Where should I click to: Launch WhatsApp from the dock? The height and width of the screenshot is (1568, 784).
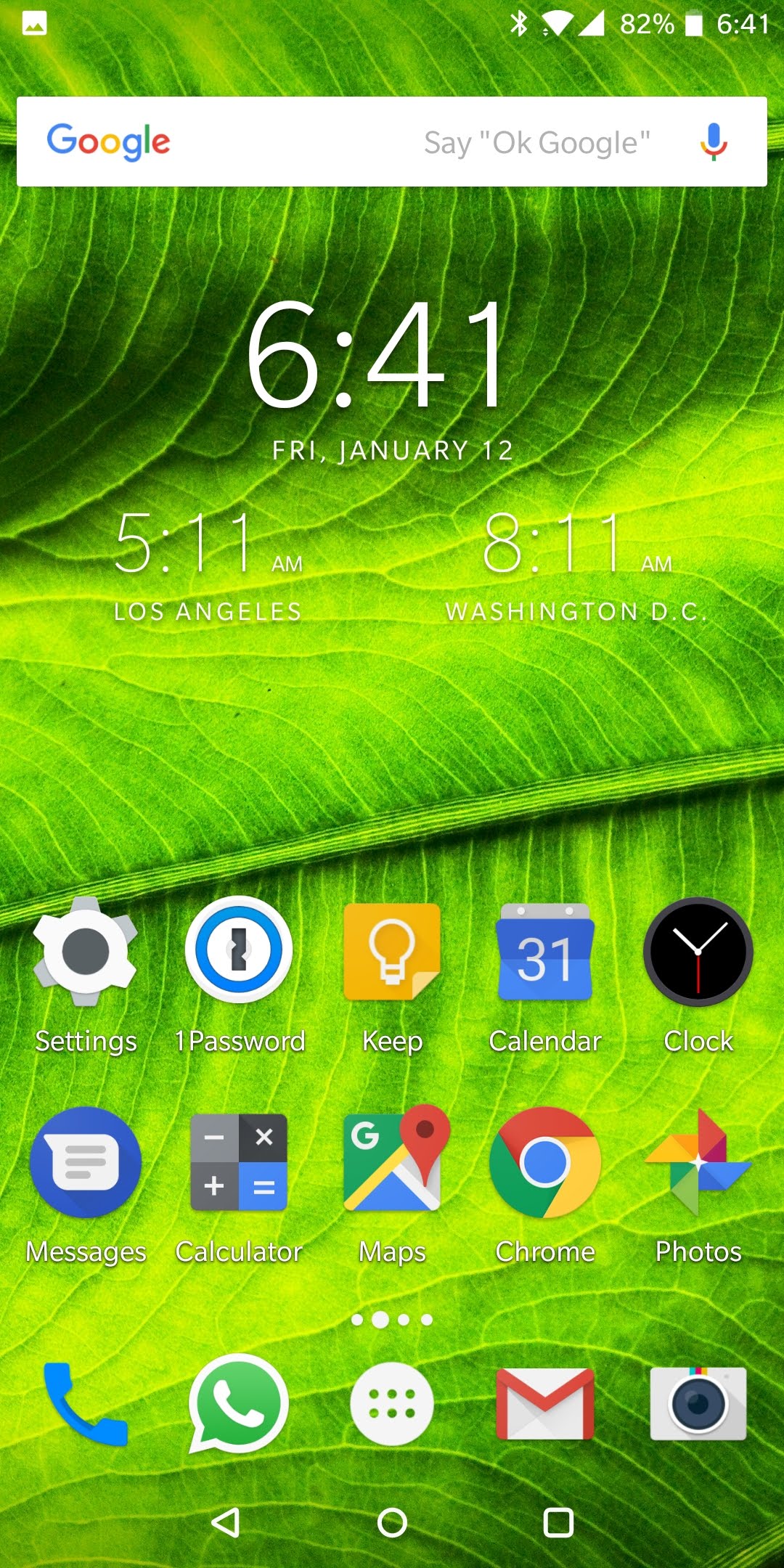(239, 1404)
